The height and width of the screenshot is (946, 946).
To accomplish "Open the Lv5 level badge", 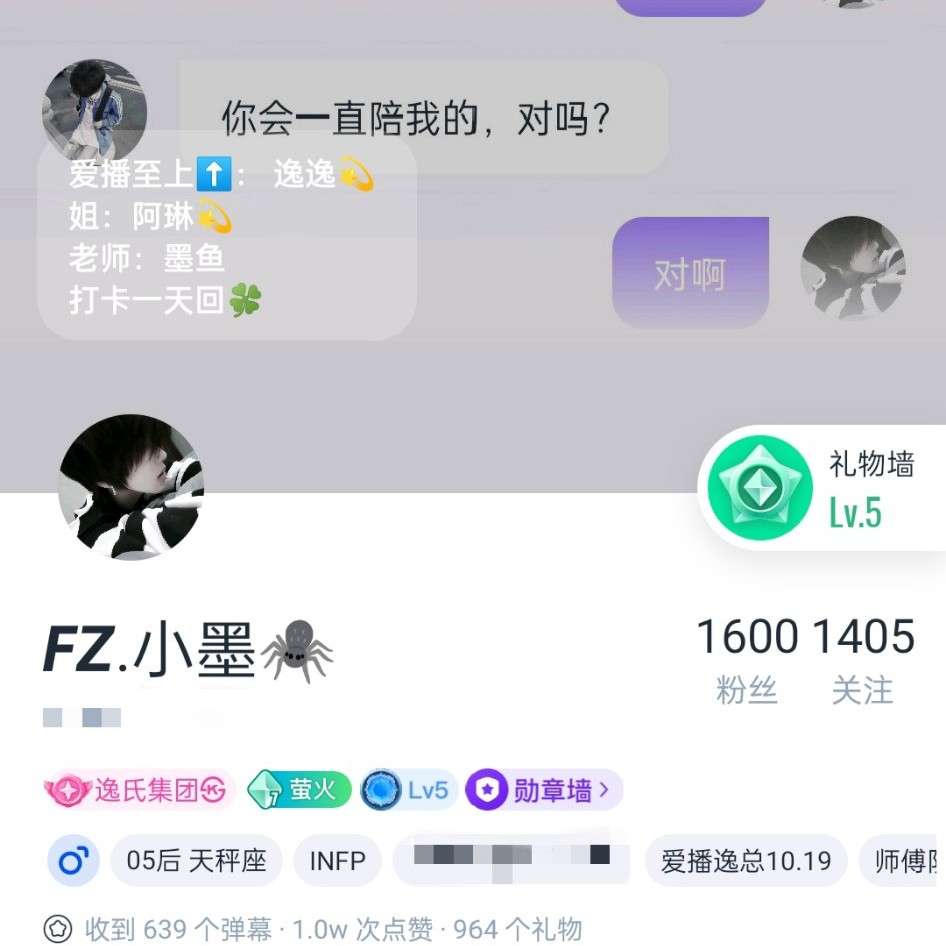I will pyautogui.click(x=407, y=790).
